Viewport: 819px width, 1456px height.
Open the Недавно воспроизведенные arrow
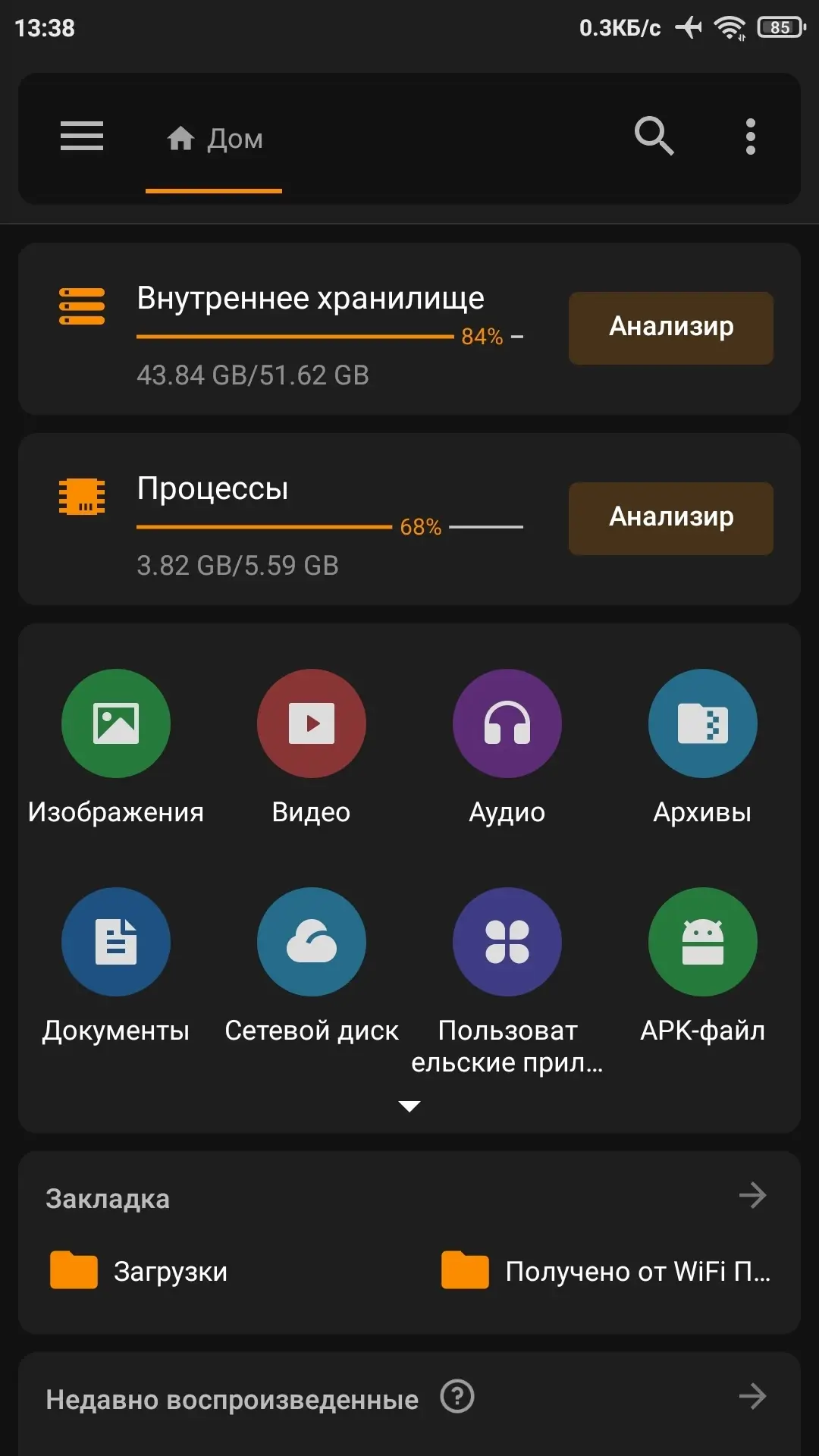tap(752, 1396)
